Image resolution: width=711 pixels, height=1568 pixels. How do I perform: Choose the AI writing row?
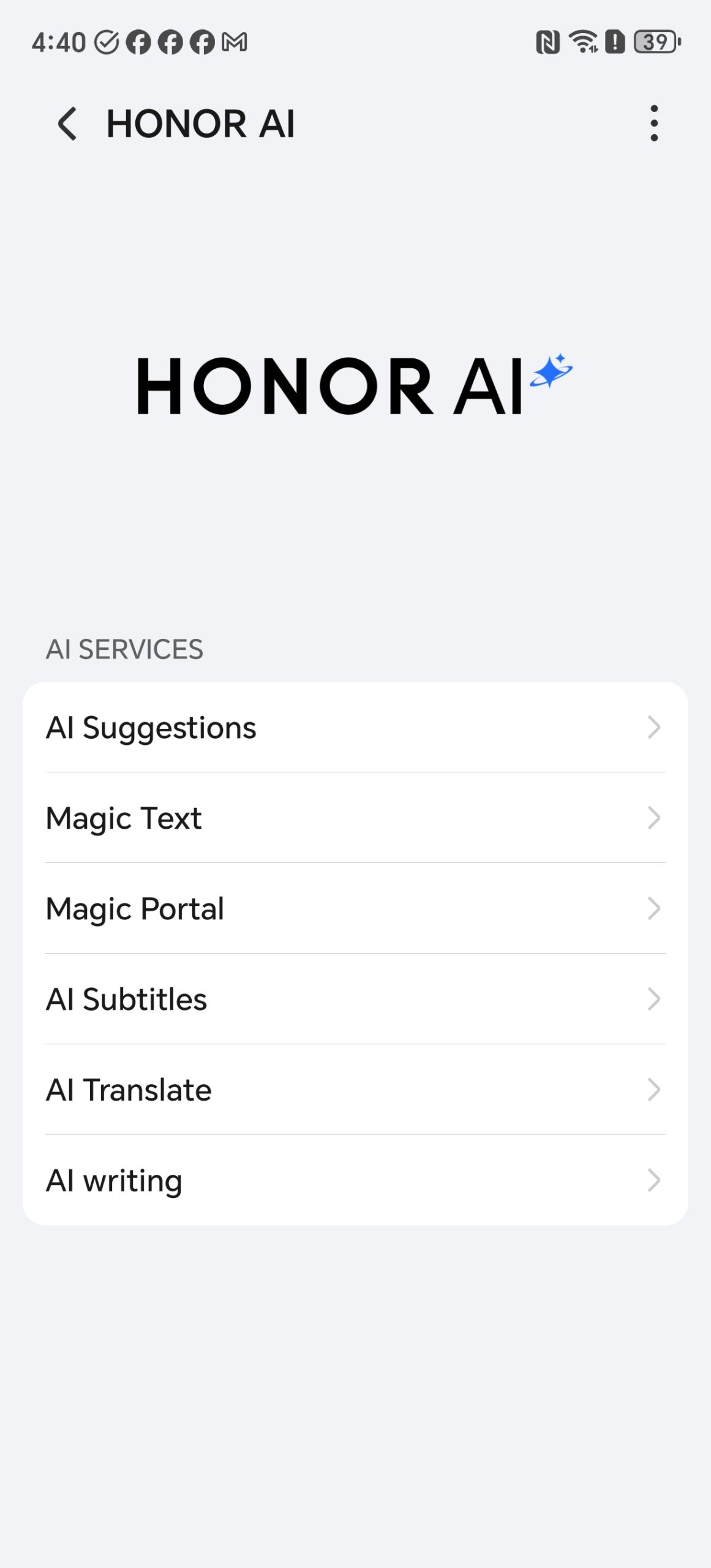[x=355, y=1181]
